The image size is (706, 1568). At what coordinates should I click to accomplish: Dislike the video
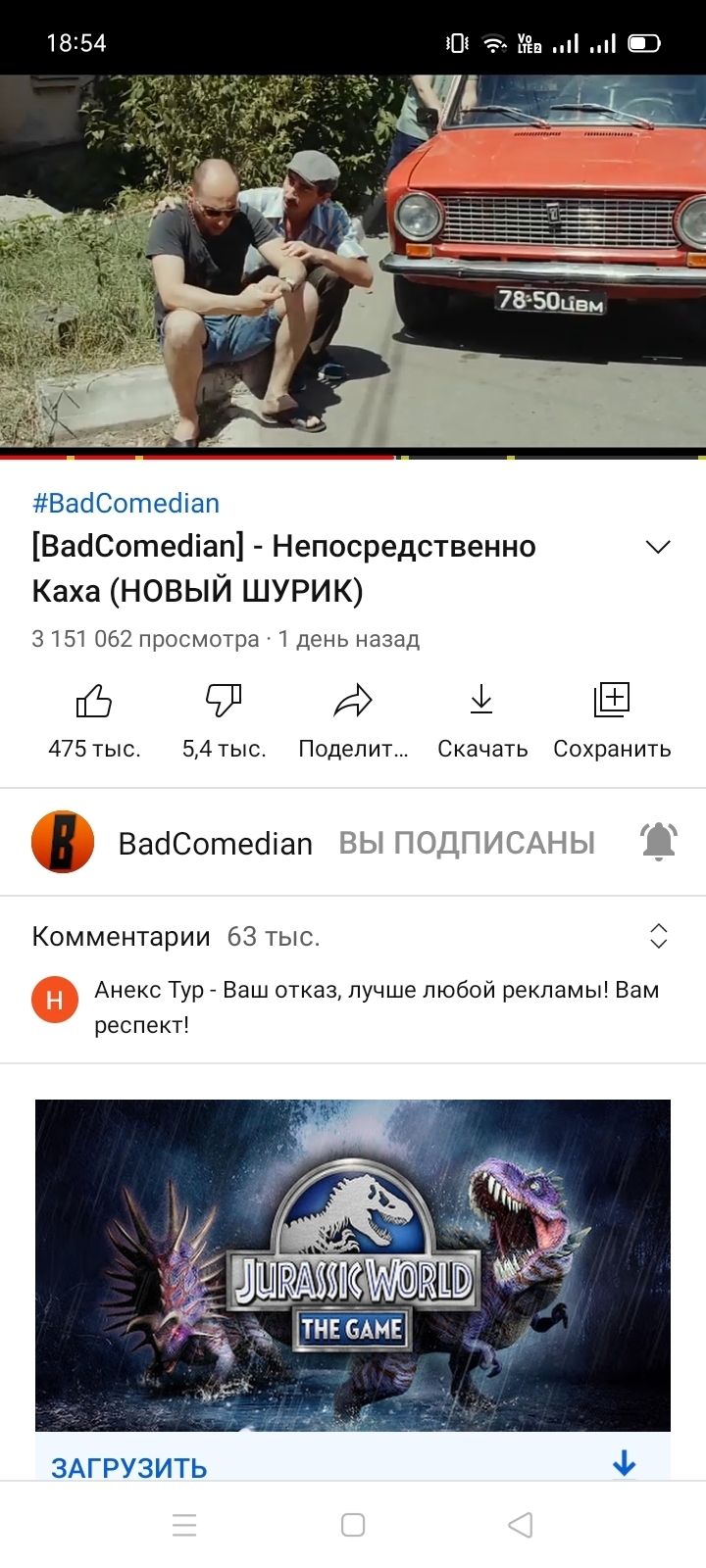pos(224,720)
